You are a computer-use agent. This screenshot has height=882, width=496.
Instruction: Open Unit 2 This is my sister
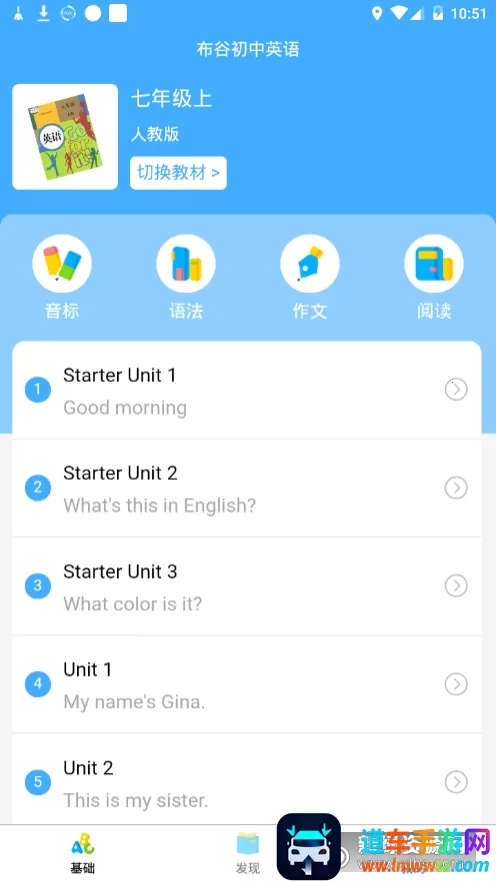pos(247,780)
